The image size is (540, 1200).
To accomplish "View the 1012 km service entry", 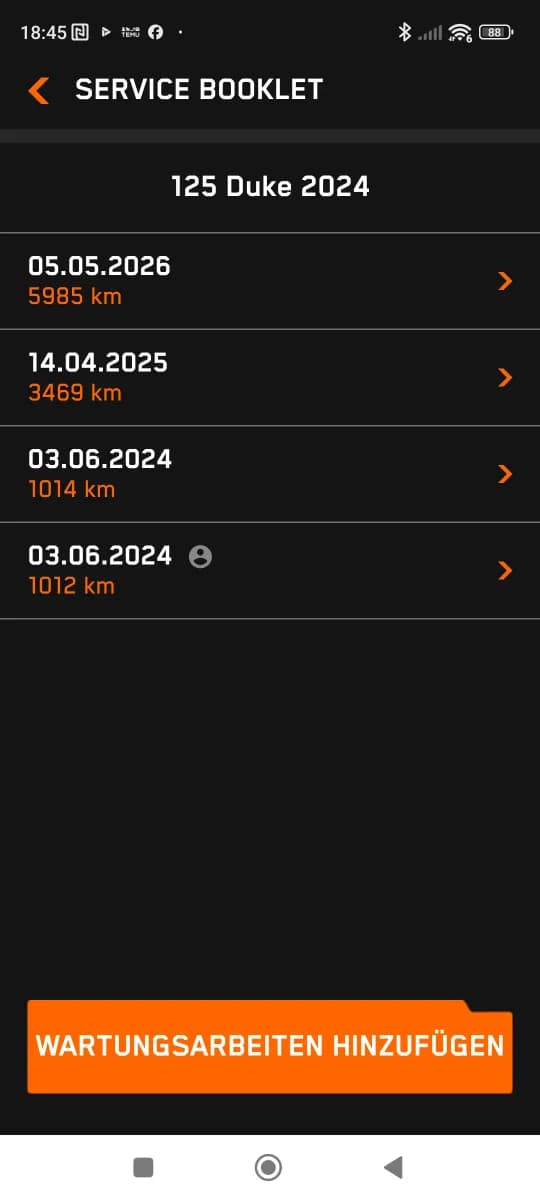I will pos(270,571).
